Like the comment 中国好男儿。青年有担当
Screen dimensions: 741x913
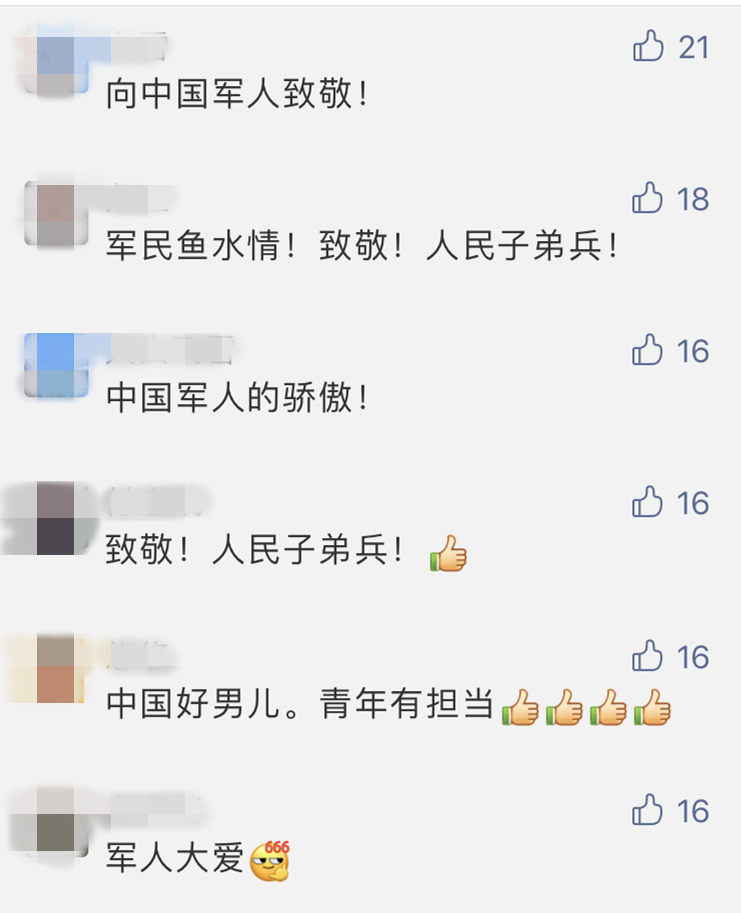click(x=648, y=656)
